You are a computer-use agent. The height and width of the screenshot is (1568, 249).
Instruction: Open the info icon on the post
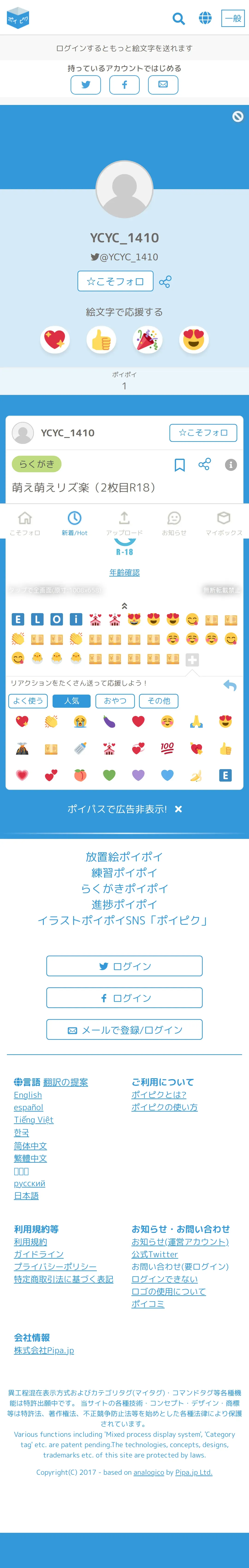point(231,465)
